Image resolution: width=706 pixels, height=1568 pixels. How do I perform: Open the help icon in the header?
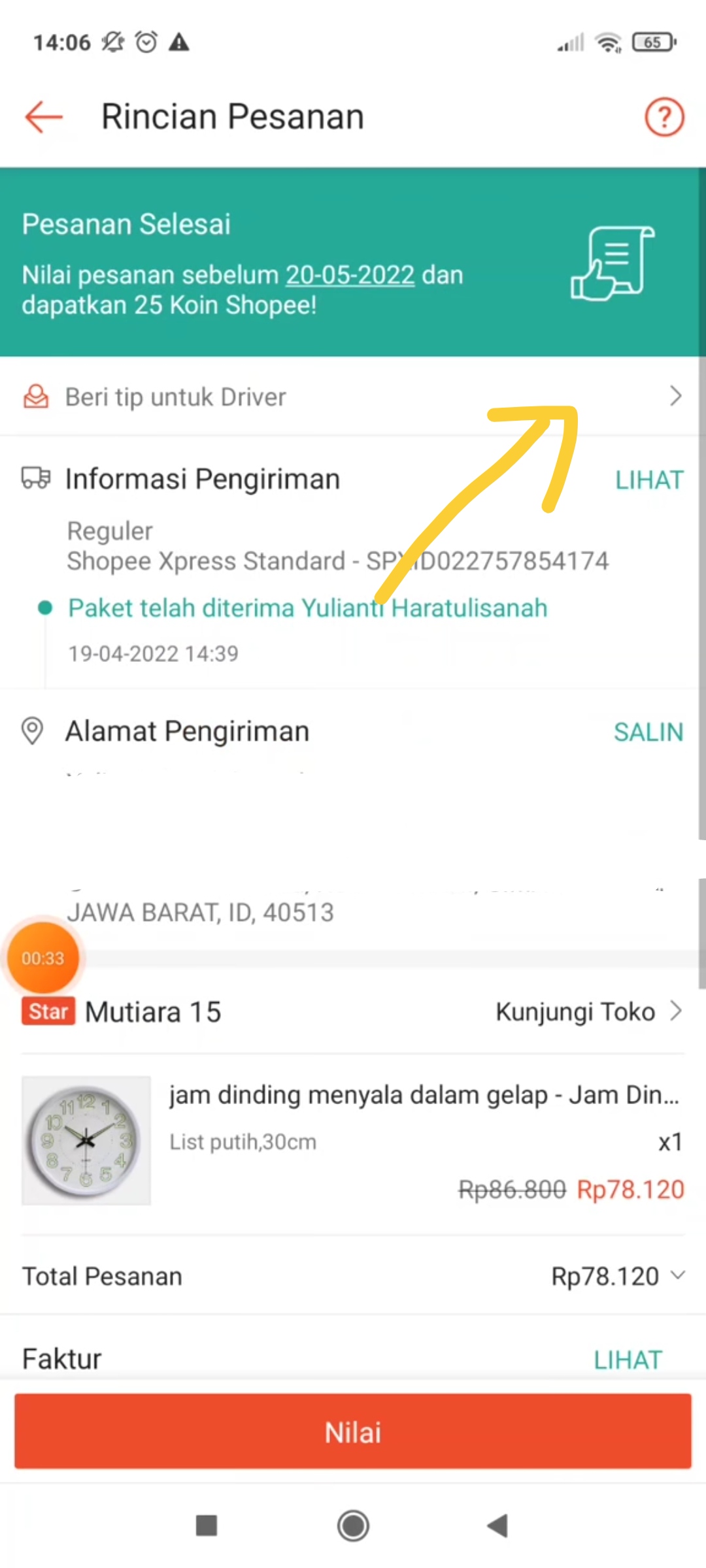click(x=664, y=117)
